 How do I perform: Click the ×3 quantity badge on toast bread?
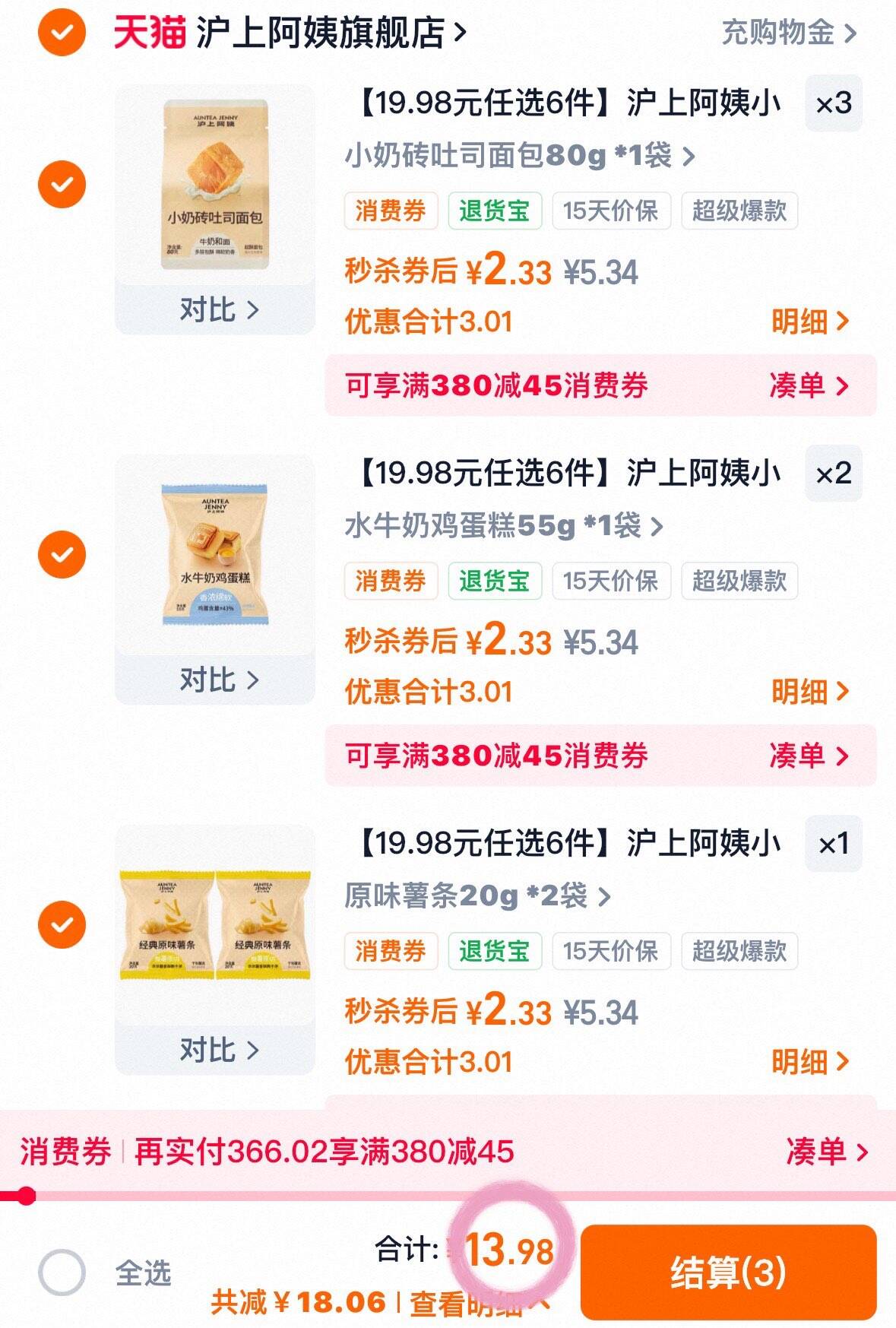pos(832,103)
